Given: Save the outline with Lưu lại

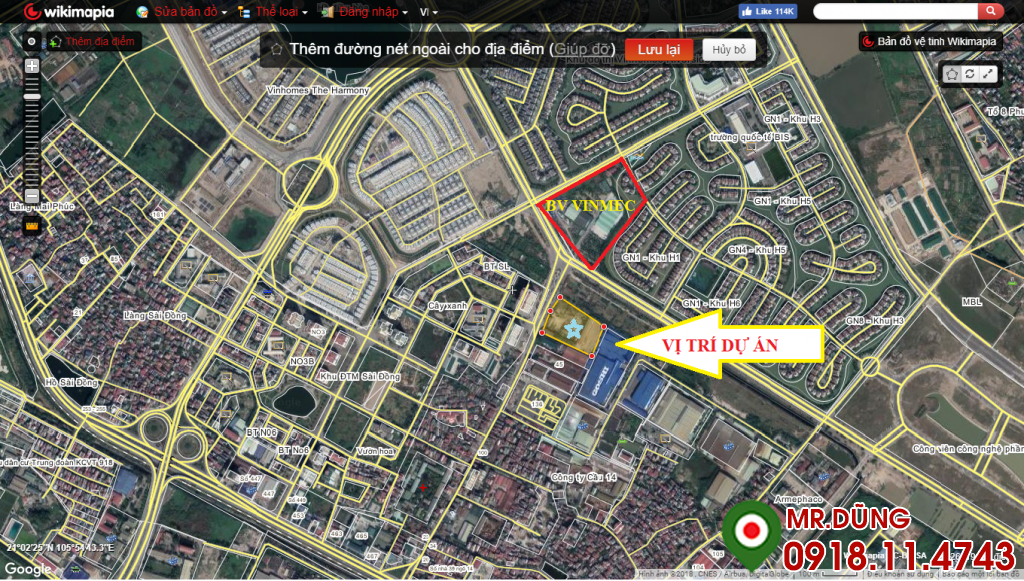Looking at the screenshot, I should click(658, 49).
